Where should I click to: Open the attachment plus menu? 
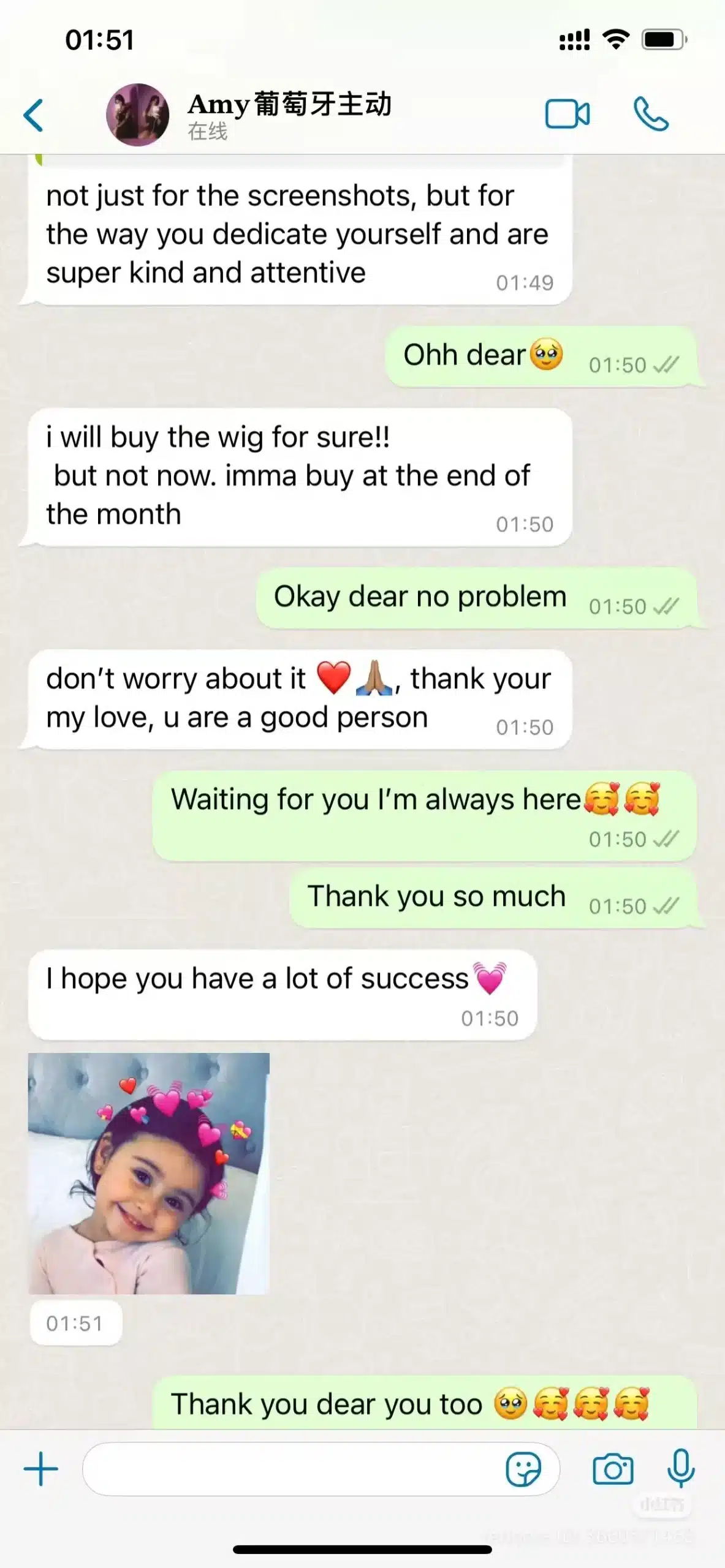(x=40, y=1469)
